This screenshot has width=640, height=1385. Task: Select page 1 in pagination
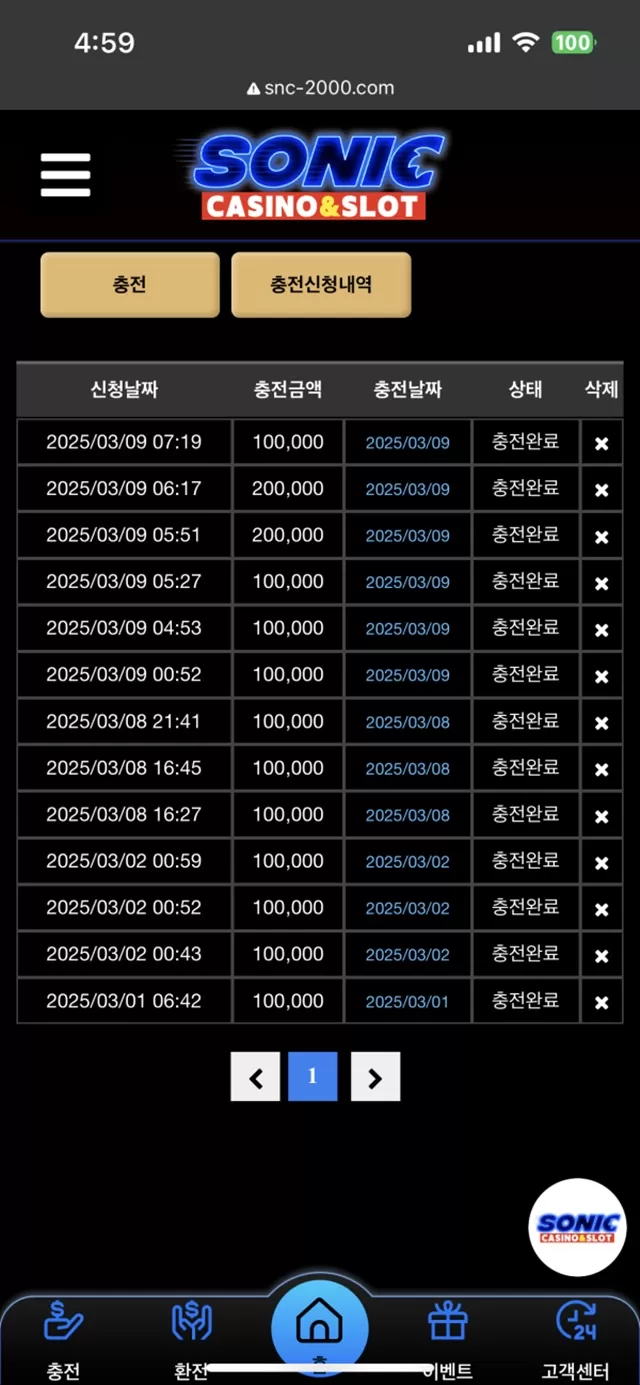click(313, 1077)
